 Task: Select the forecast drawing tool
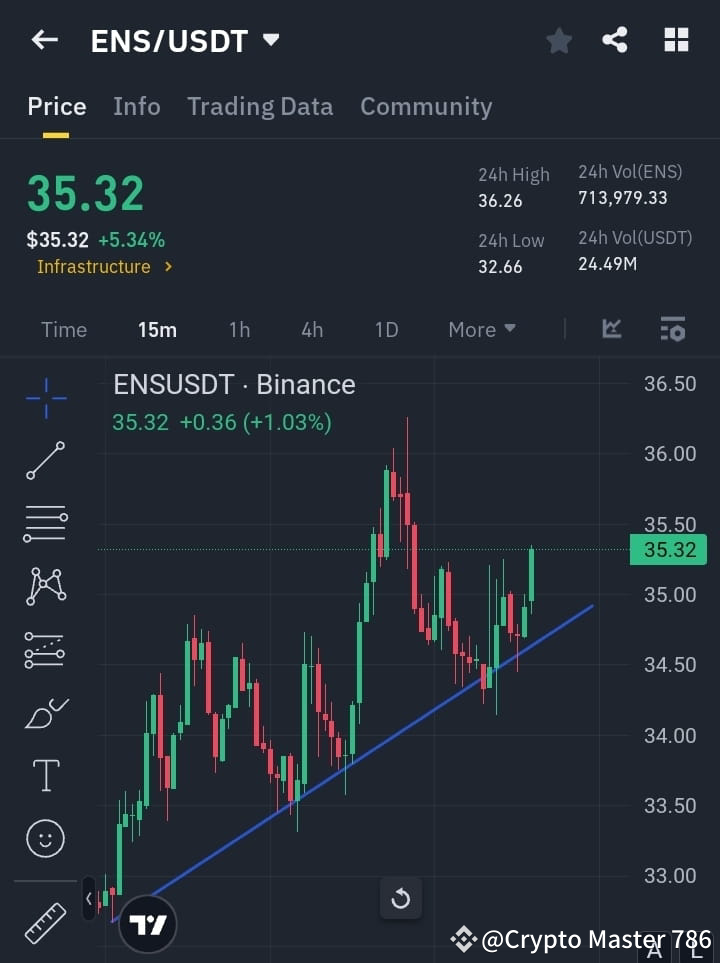(44, 649)
